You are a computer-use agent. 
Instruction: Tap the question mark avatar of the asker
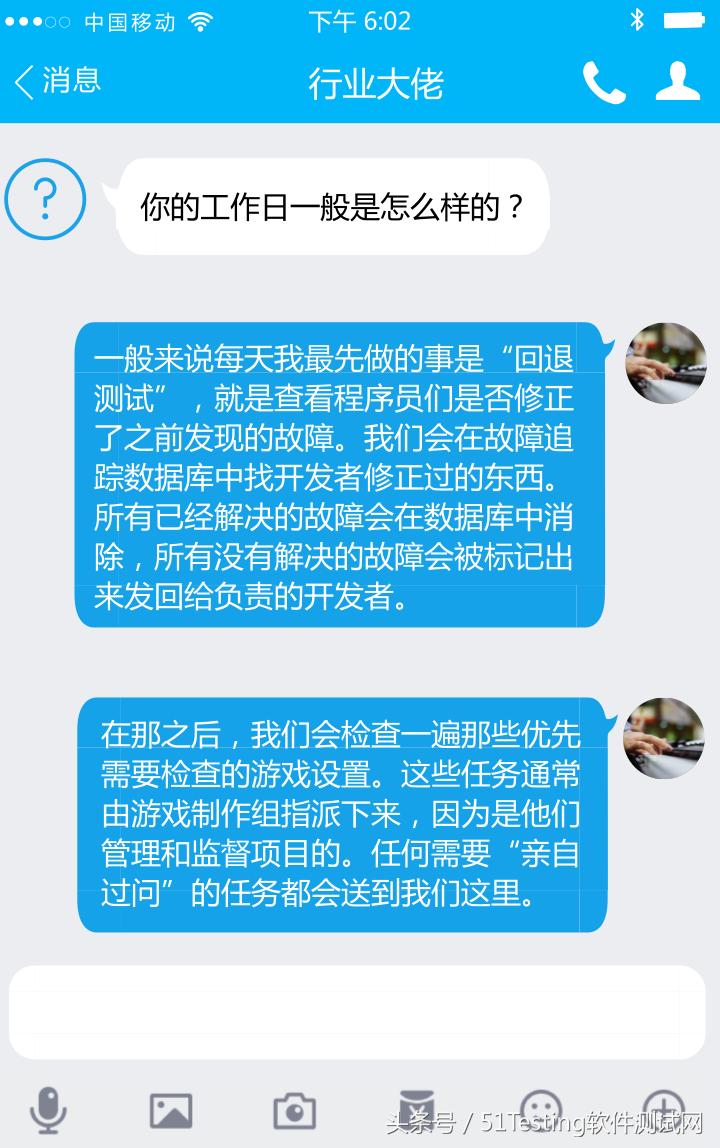point(47,199)
